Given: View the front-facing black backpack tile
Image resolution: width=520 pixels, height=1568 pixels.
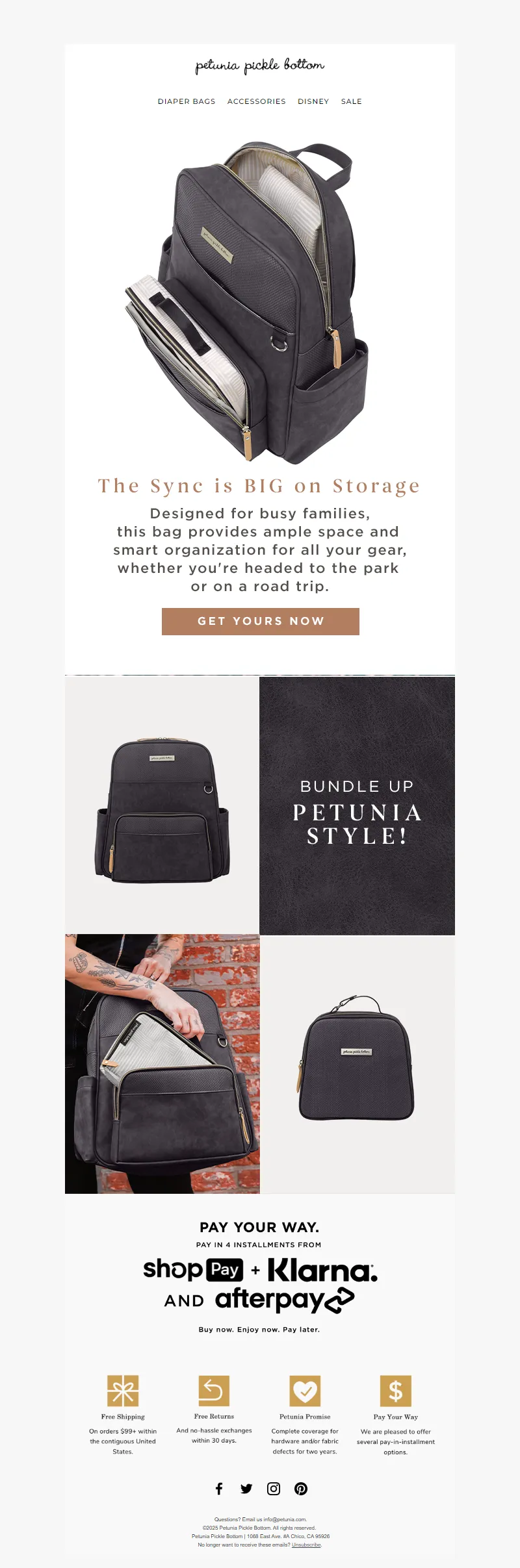Looking at the screenshot, I should pyautogui.click(x=162, y=805).
